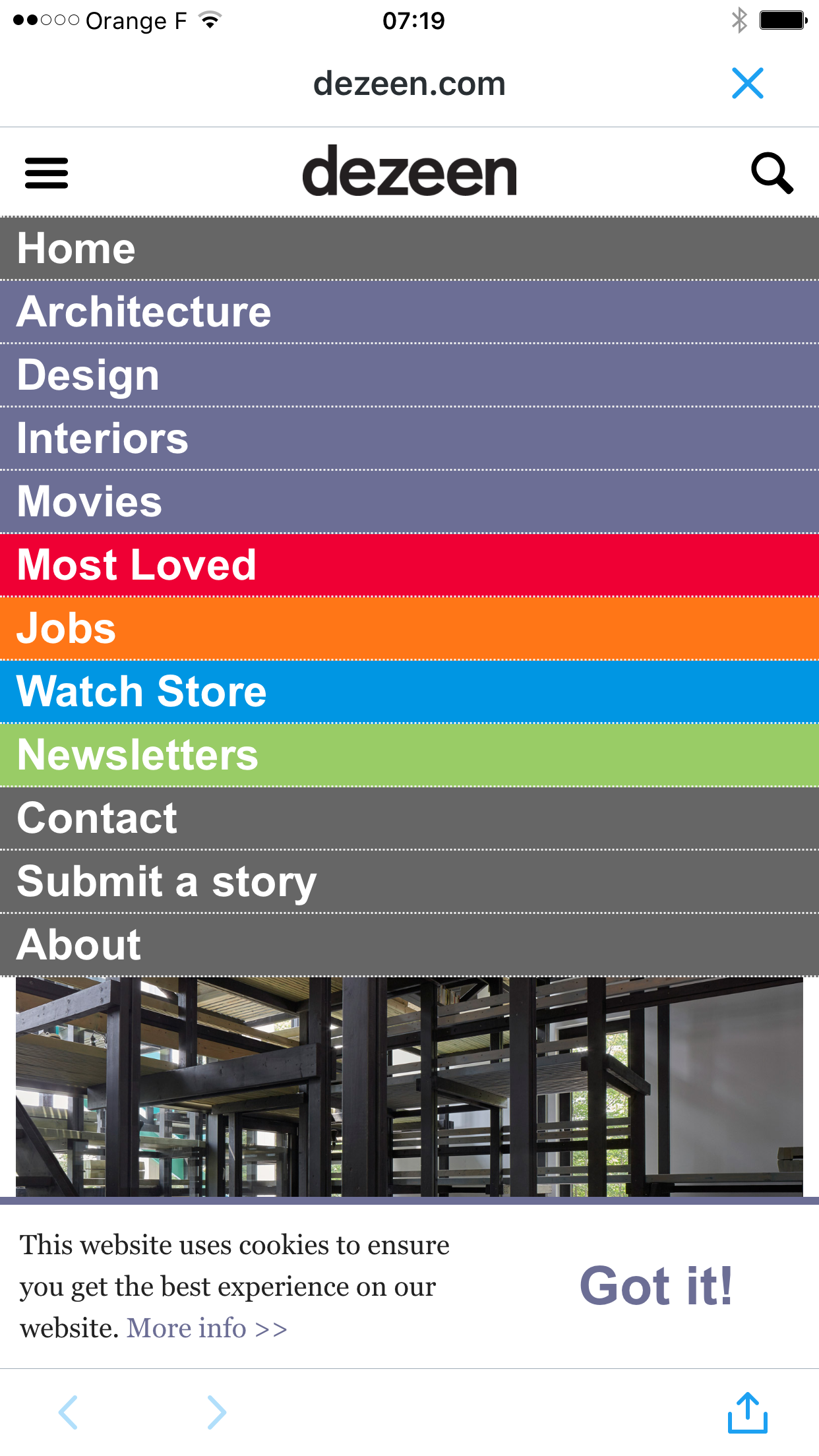Select Design from the menu
The image size is (819, 1456).
coord(88,375)
